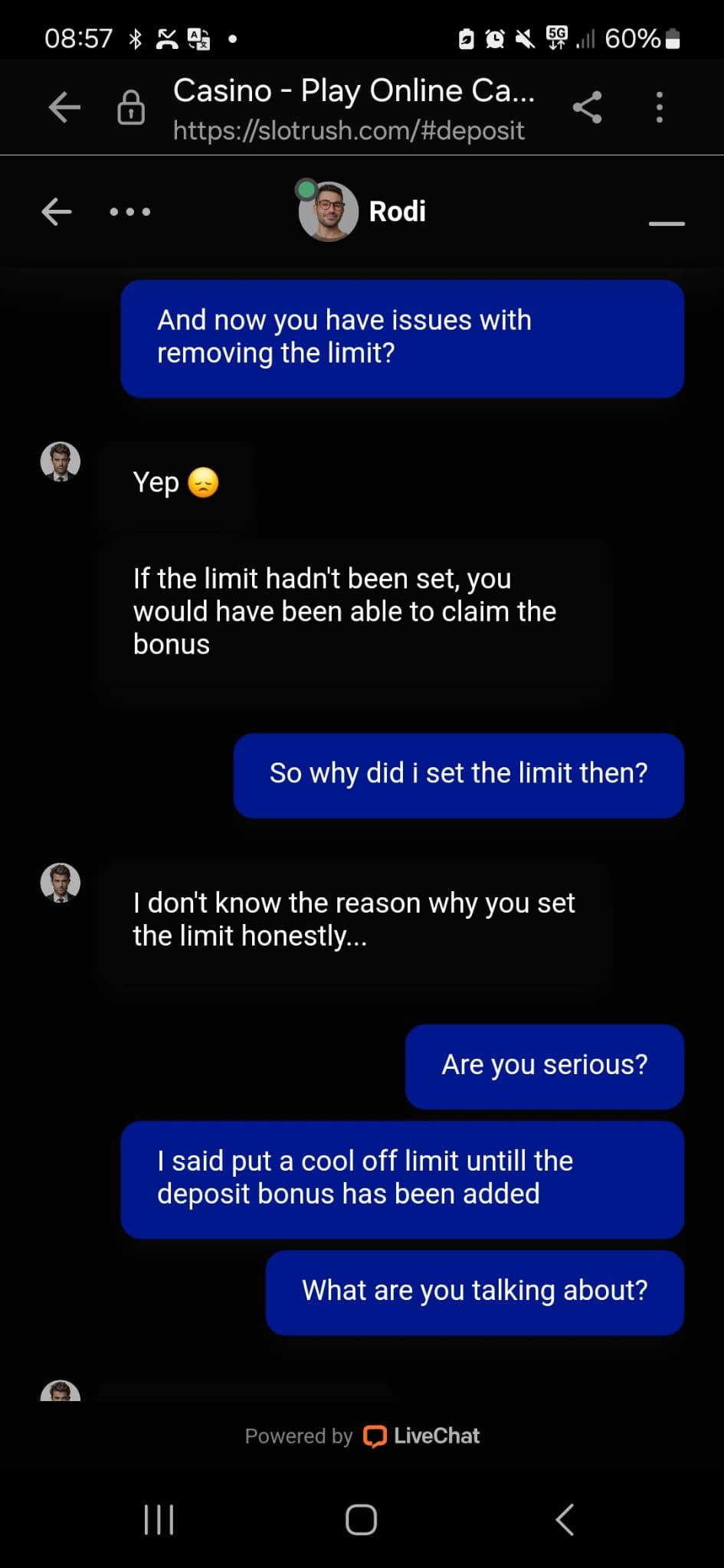Tap the slotrush.com address bar

(352, 109)
